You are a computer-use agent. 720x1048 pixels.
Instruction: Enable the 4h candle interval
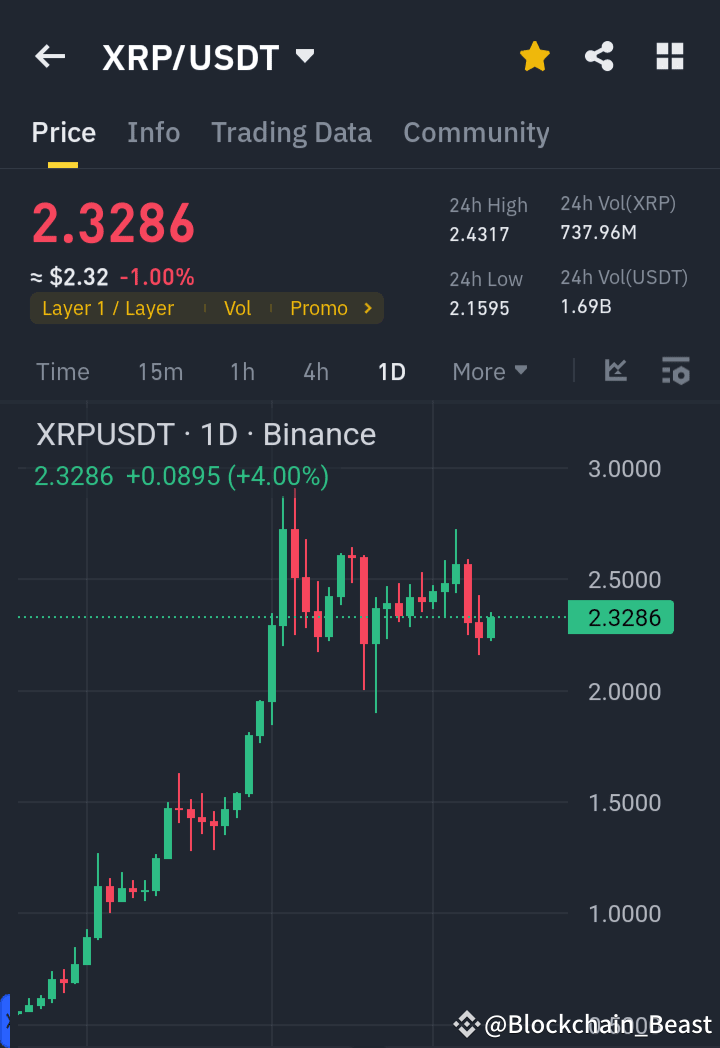click(x=315, y=371)
